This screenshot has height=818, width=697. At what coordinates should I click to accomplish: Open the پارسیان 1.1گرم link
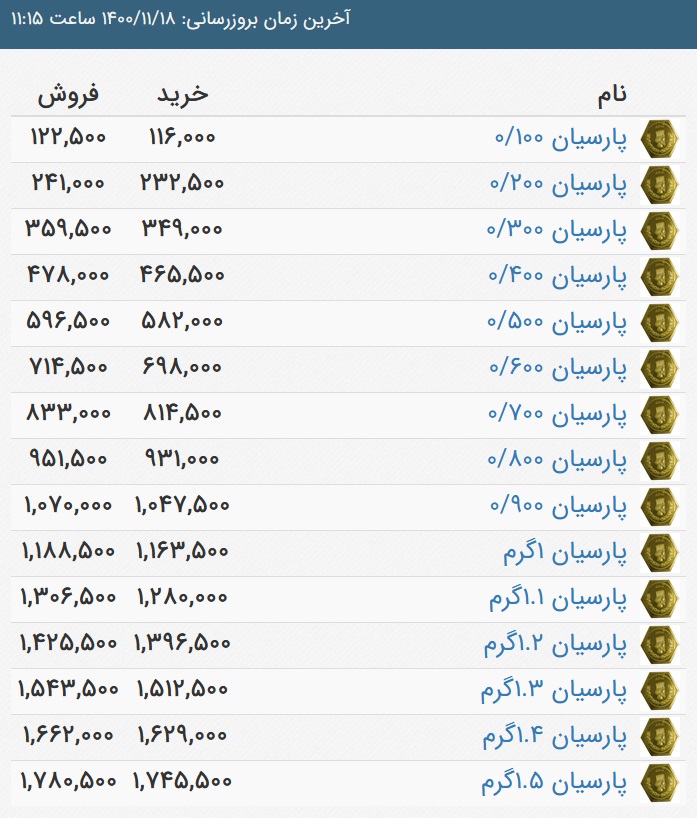(x=558, y=598)
